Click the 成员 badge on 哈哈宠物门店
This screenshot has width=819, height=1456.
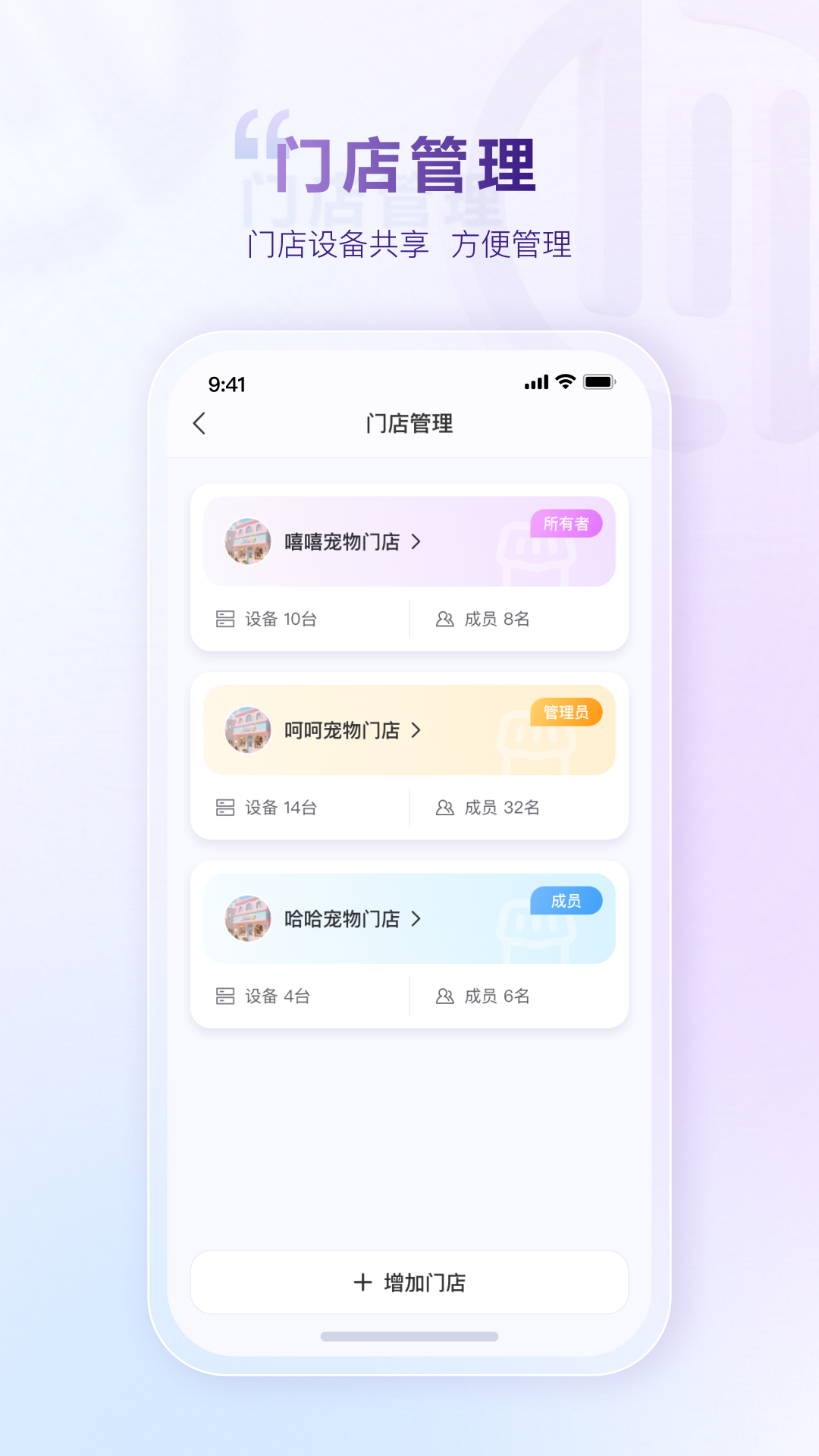point(565,900)
